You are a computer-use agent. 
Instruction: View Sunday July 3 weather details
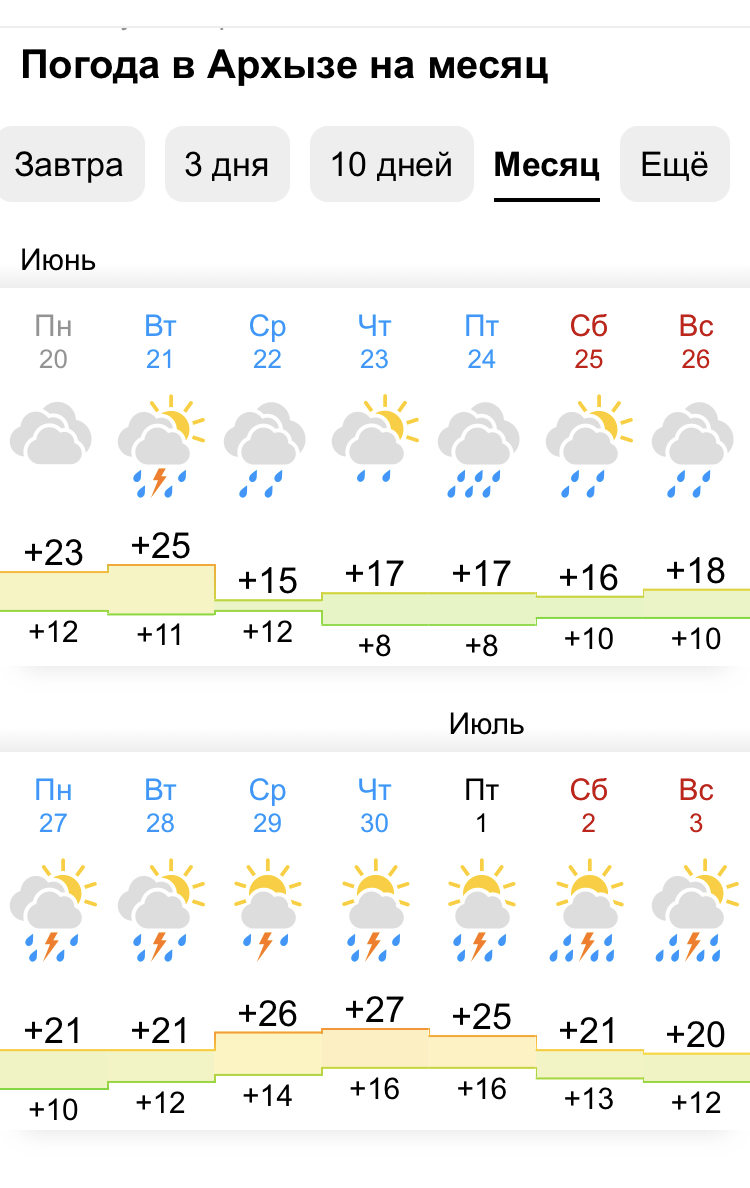click(696, 941)
